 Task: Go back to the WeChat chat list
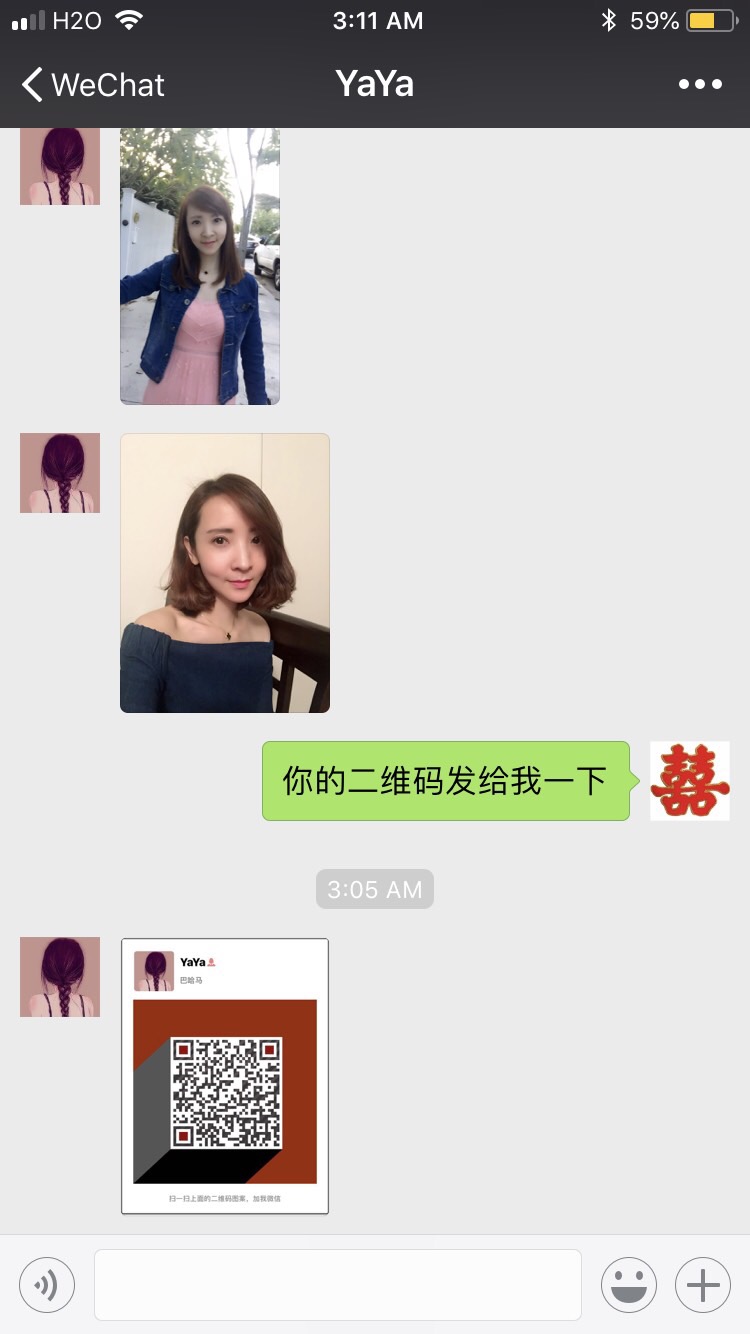(x=92, y=85)
